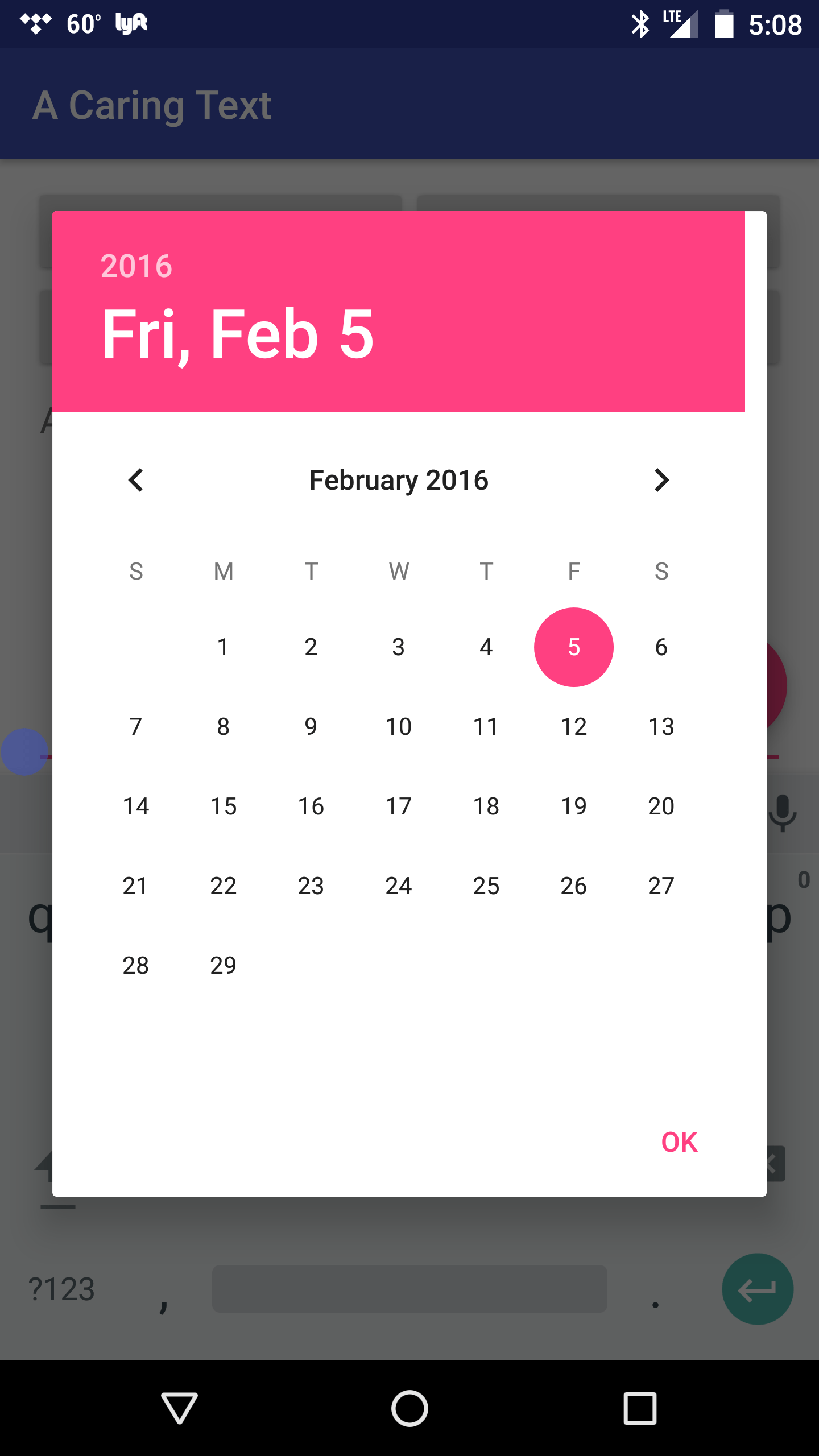Select February 14
The image size is (819, 1456).
136,806
